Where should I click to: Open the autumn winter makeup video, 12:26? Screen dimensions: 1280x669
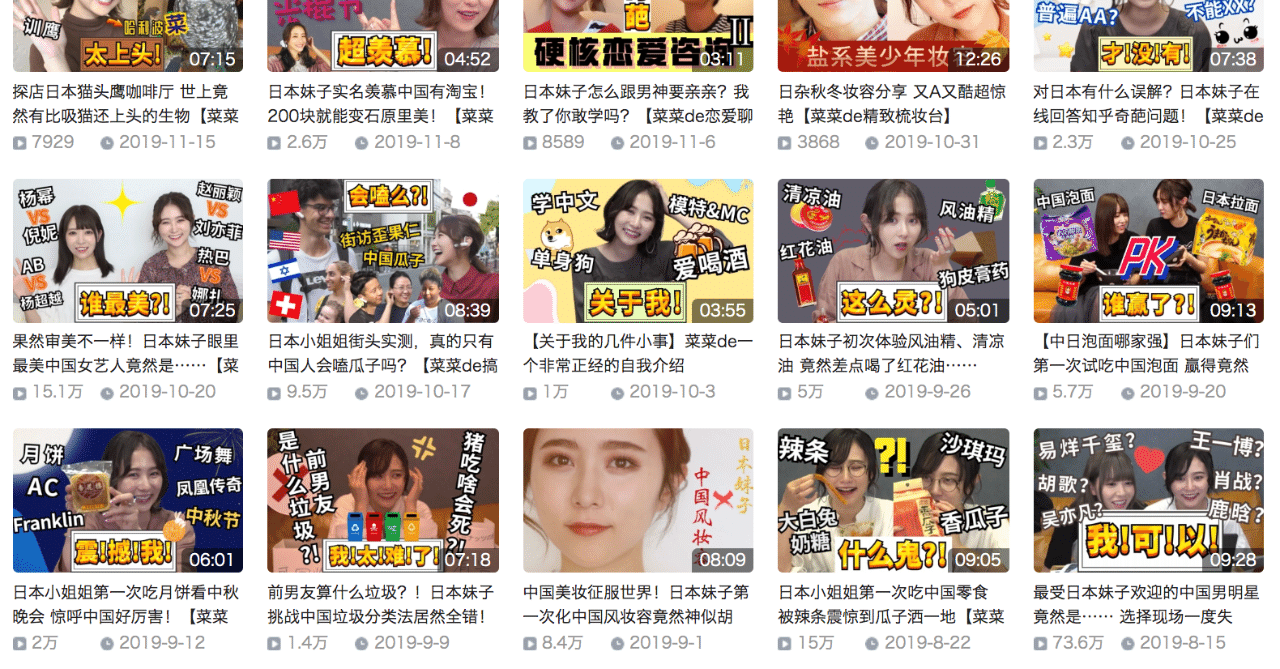pyautogui.click(x=893, y=36)
